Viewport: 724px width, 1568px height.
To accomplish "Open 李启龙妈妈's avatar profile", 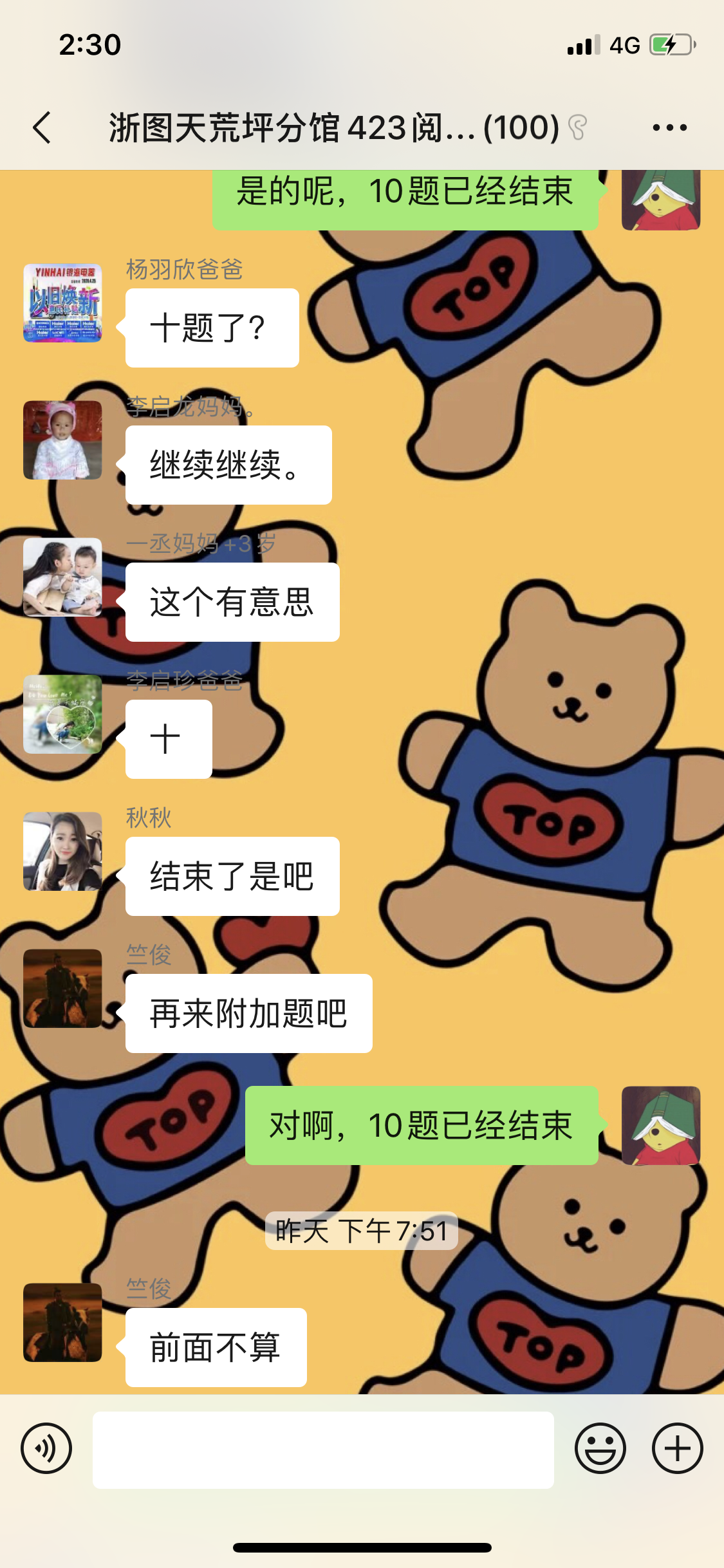I will click(x=62, y=440).
